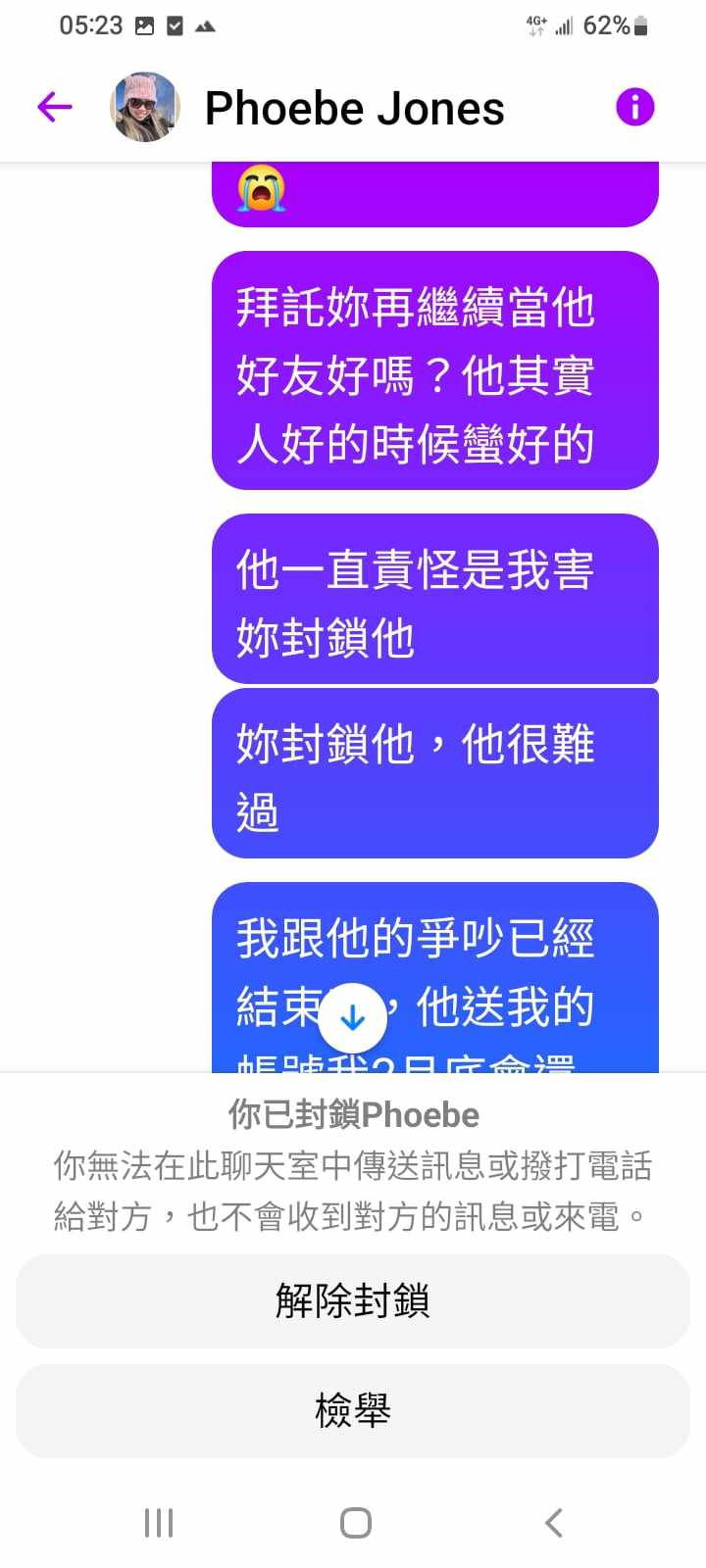Image resolution: width=706 pixels, height=1568 pixels.
Task: Open conversation info icon
Action: 634,107
